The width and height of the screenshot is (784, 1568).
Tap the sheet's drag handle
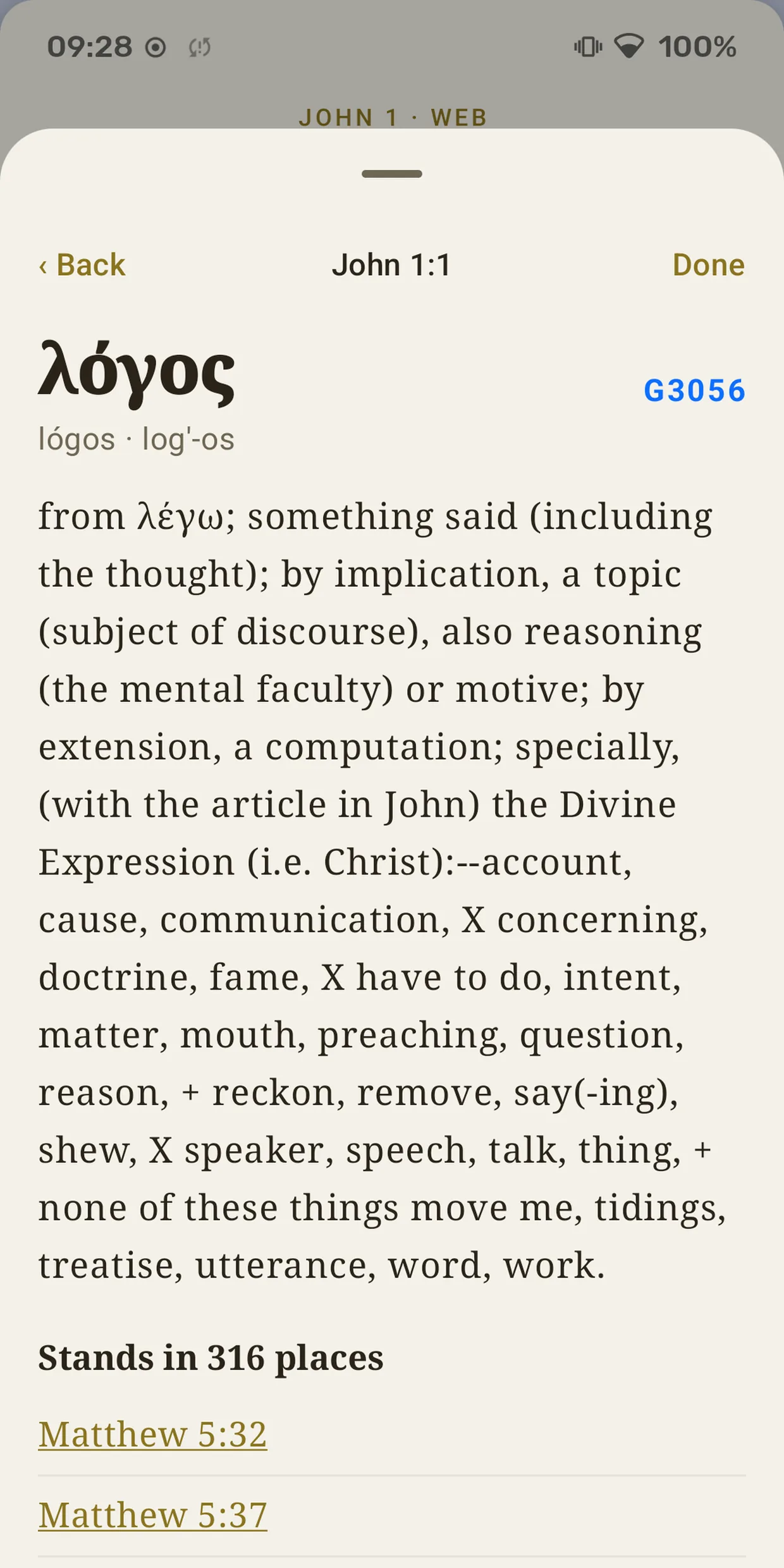pos(392,174)
